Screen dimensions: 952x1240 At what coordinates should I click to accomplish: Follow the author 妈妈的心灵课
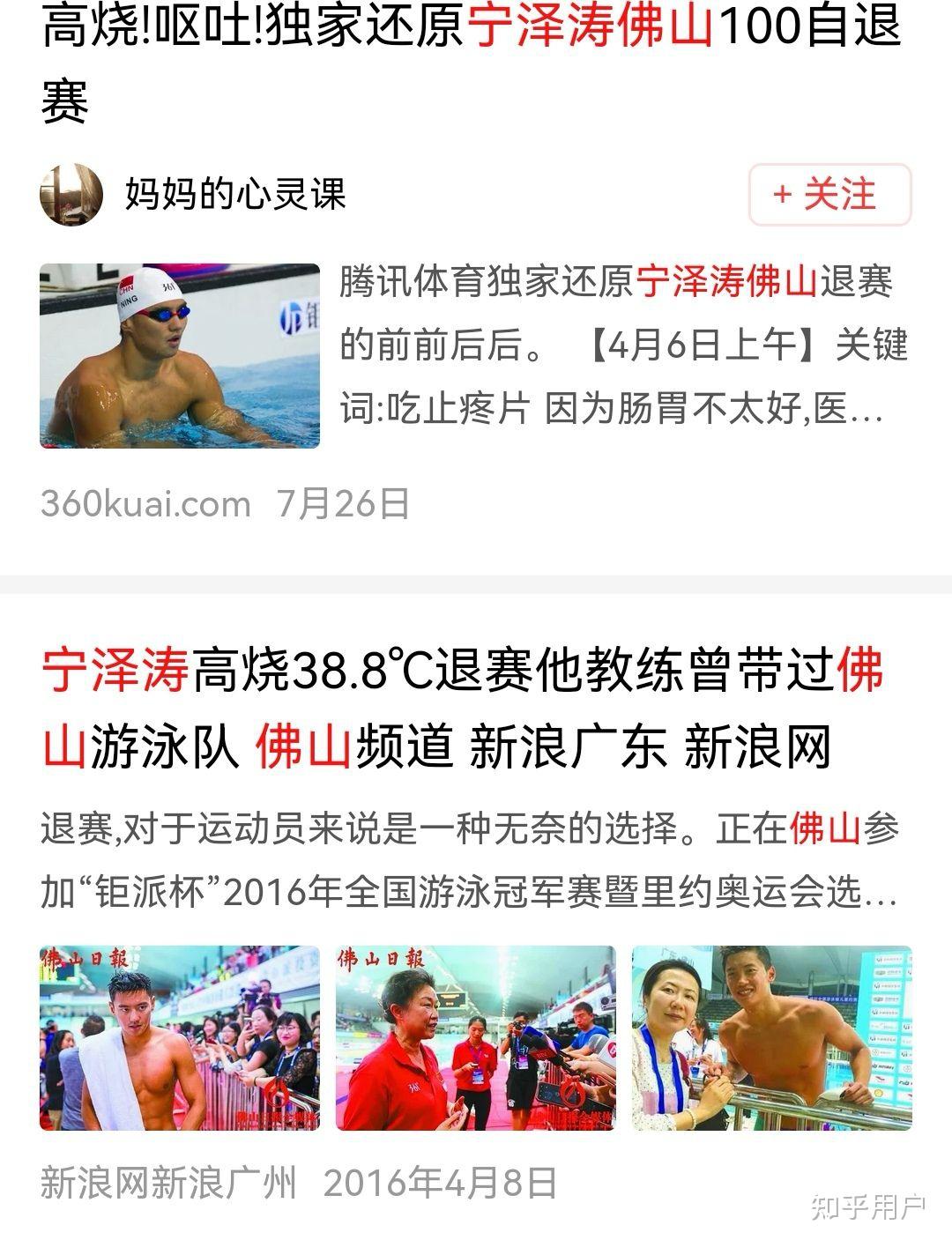[x=829, y=194]
